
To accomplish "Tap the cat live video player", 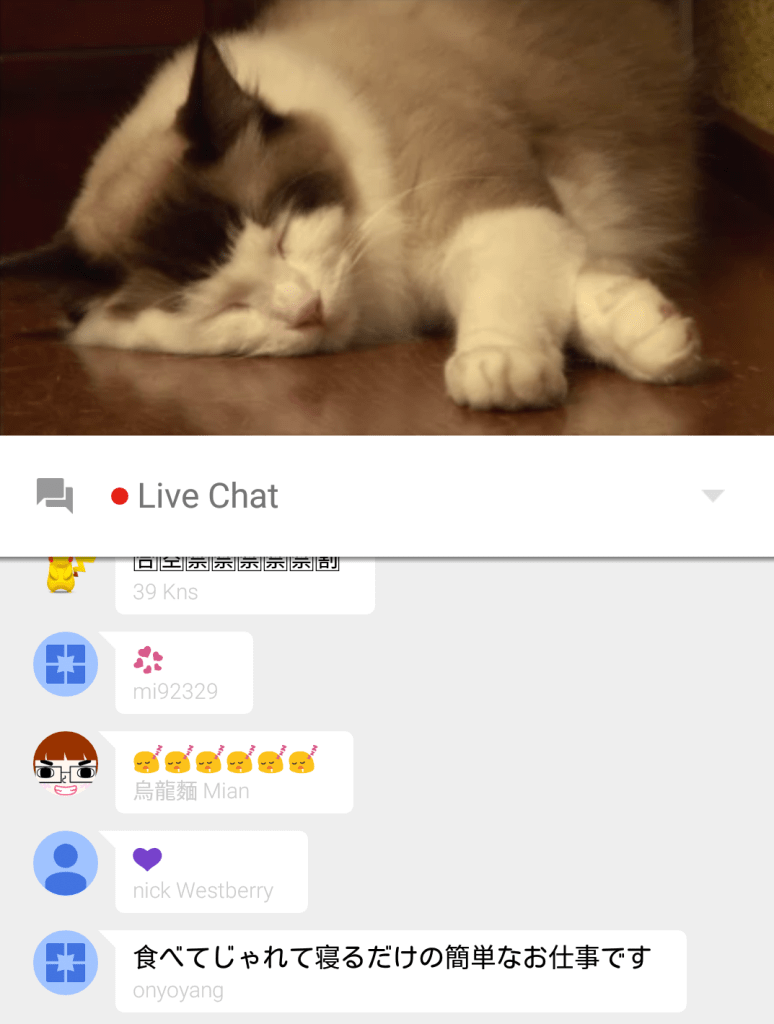I will (x=387, y=217).
